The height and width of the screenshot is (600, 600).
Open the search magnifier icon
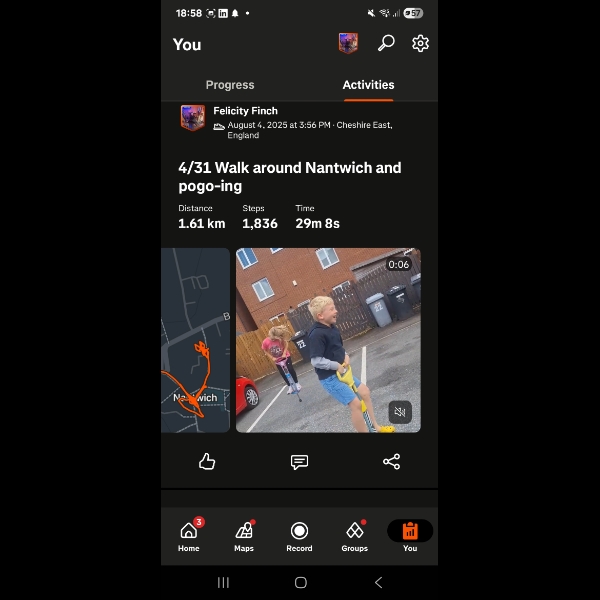tap(386, 43)
